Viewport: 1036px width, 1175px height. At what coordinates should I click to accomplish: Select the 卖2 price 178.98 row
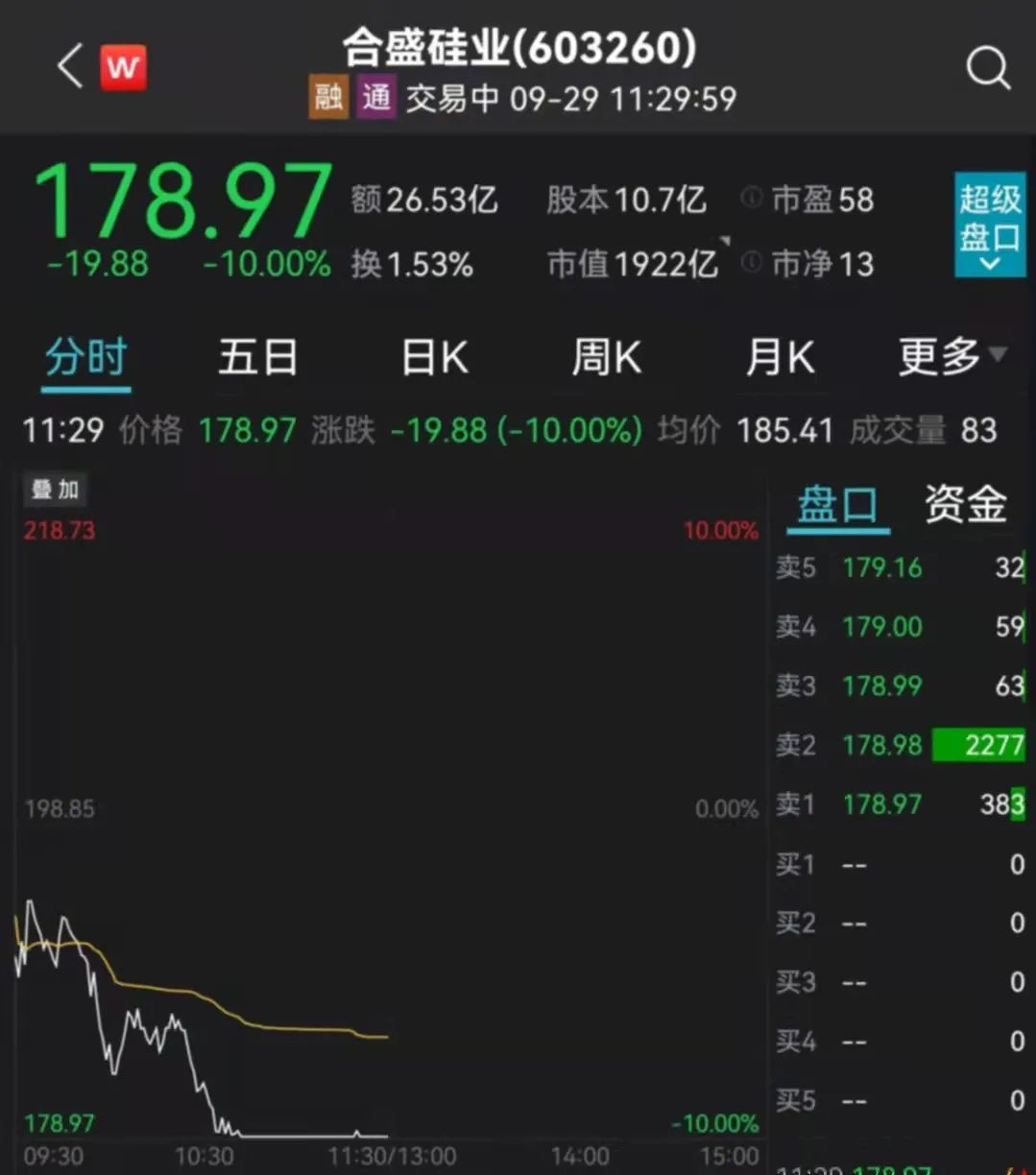pyautogui.click(x=900, y=745)
